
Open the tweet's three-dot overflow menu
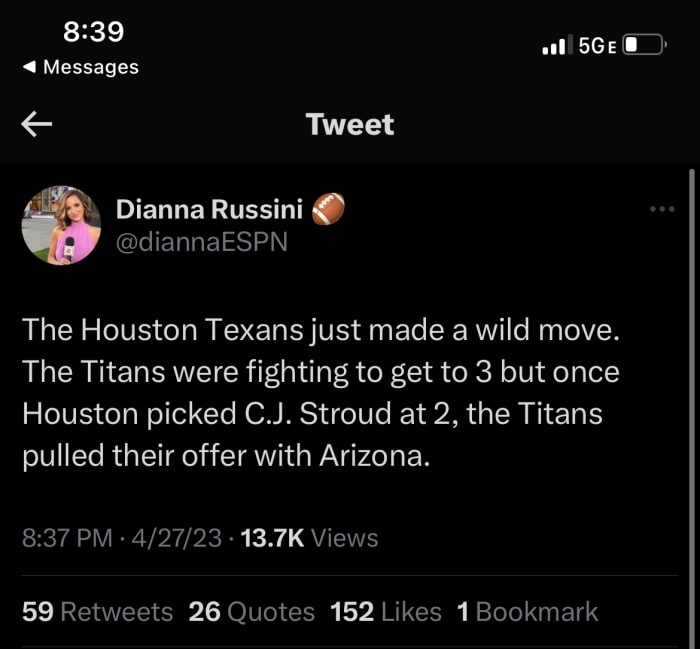click(x=662, y=209)
